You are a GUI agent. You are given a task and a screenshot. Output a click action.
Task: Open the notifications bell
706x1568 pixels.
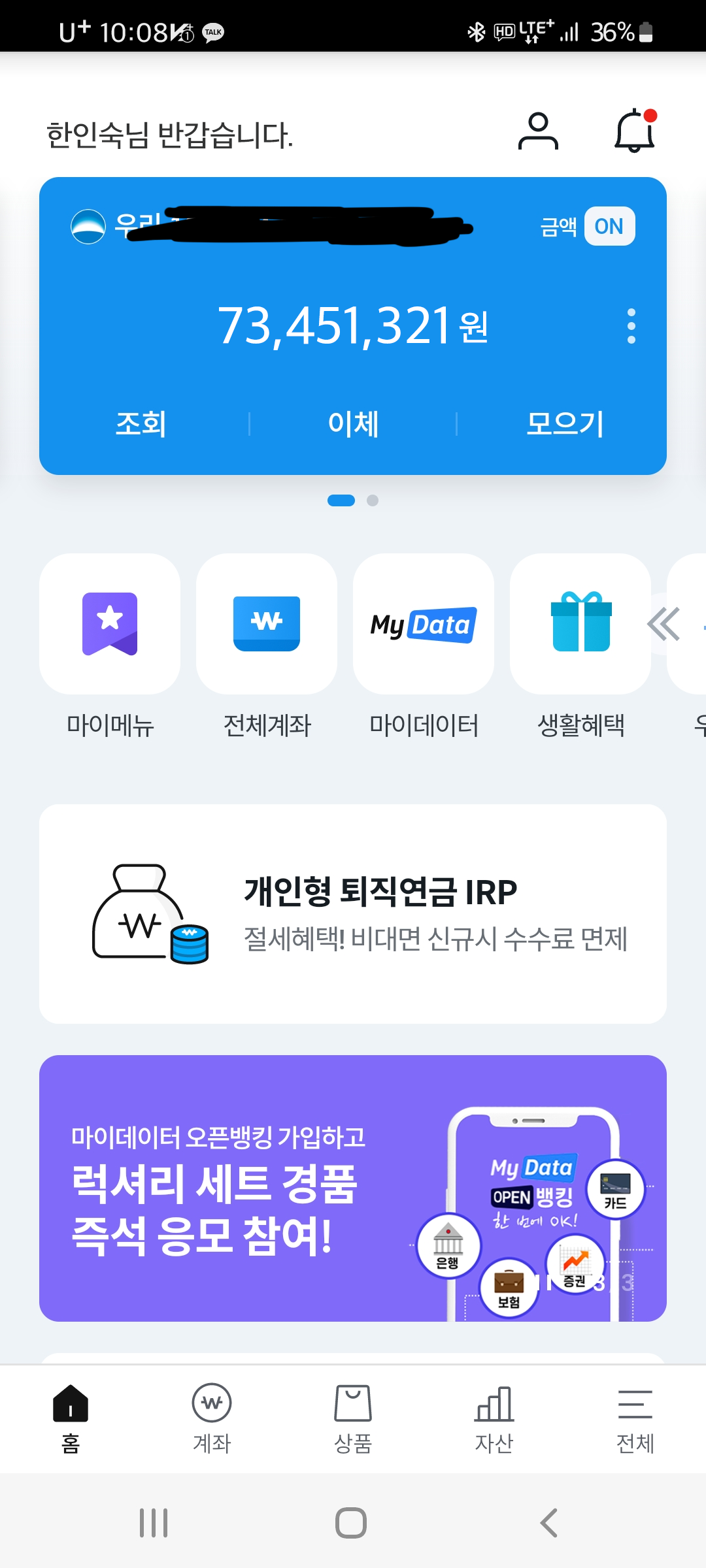coord(634,131)
